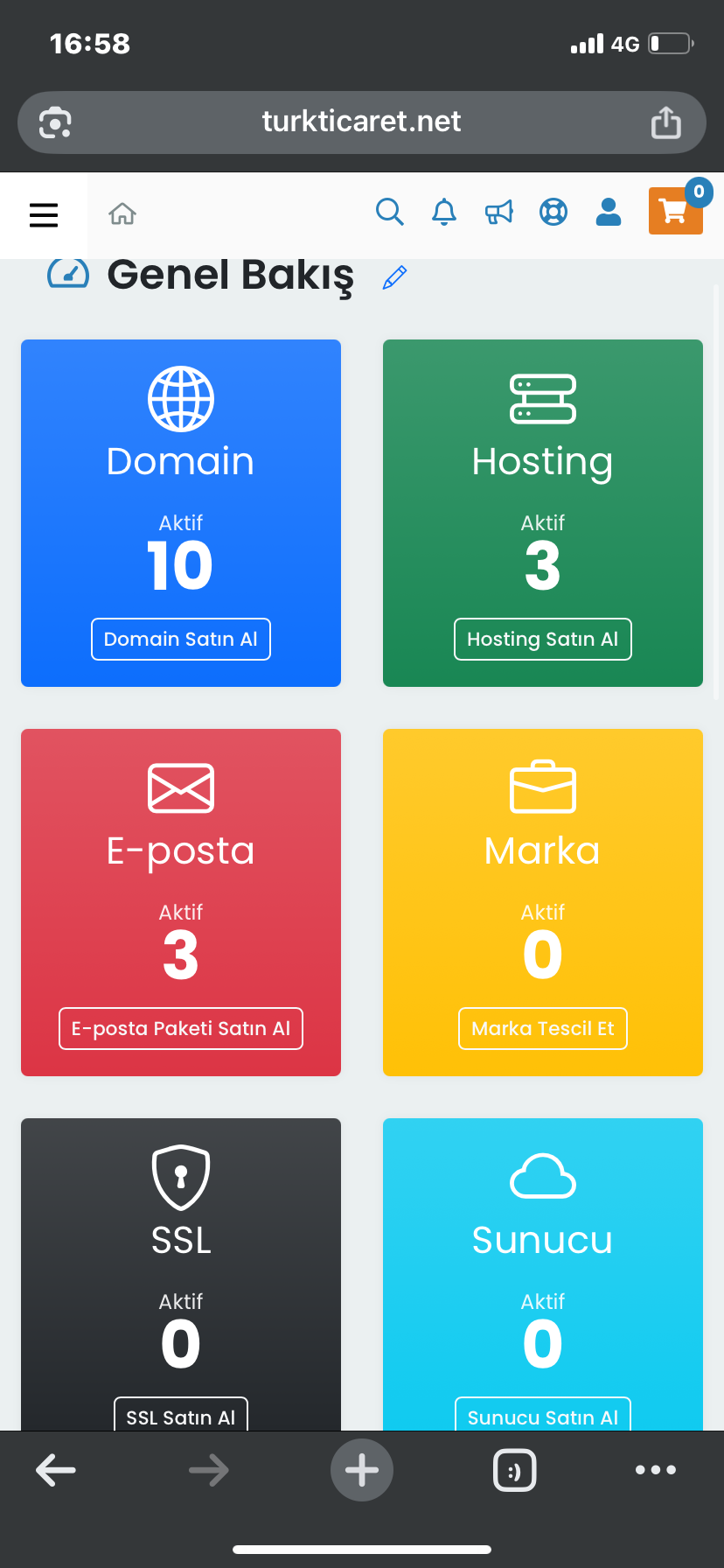Viewport: 724px width, 1568px height.
Task: Open the shopping cart
Action: point(675,211)
